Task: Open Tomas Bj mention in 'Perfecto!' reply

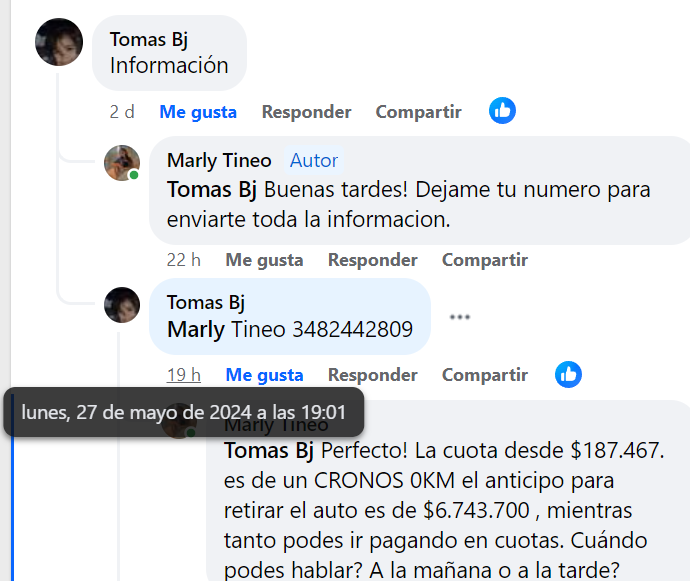Action: point(268,450)
